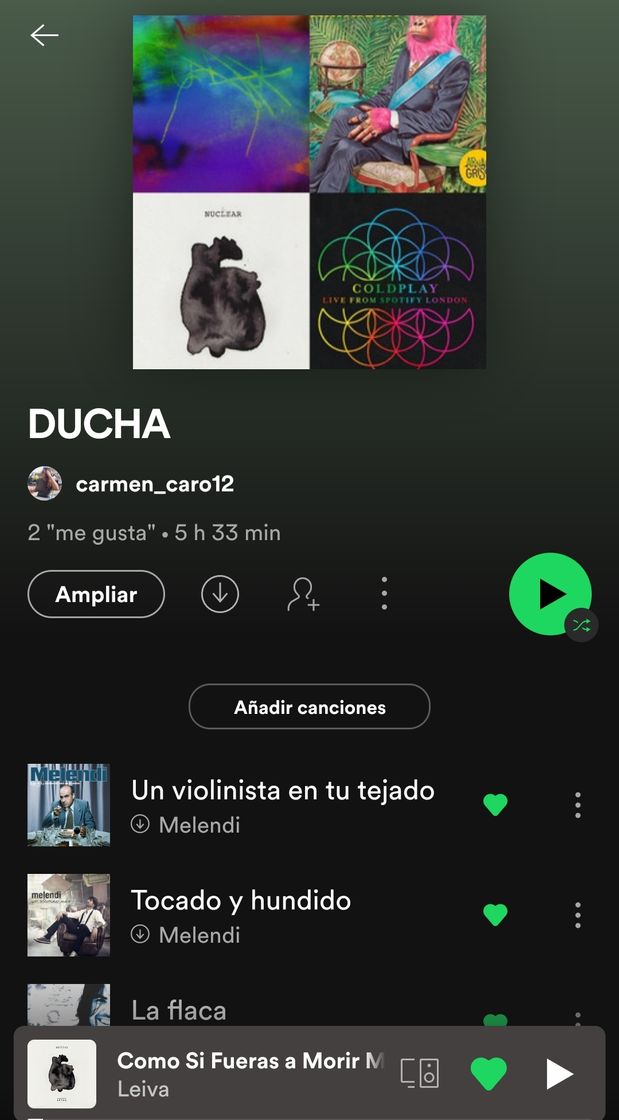Play the song La flaca
The width and height of the screenshot is (619, 1120).
coord(179,1008)
